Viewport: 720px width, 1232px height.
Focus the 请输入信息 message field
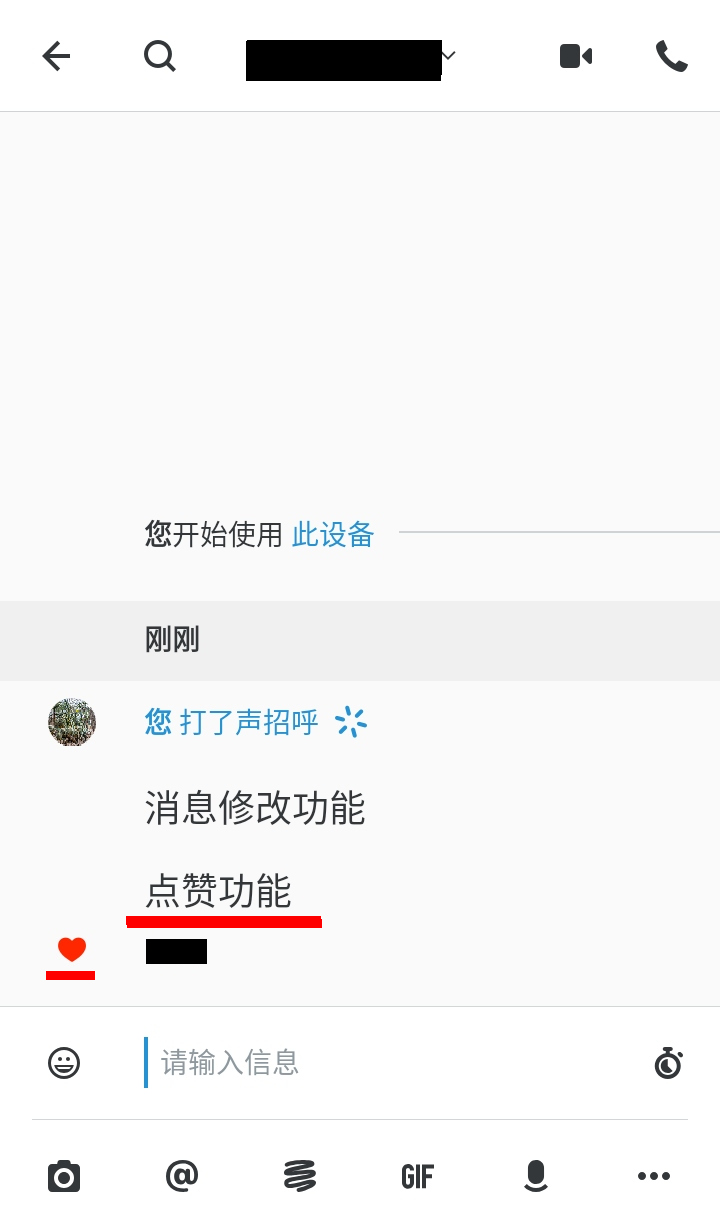tap(390, 1062)
